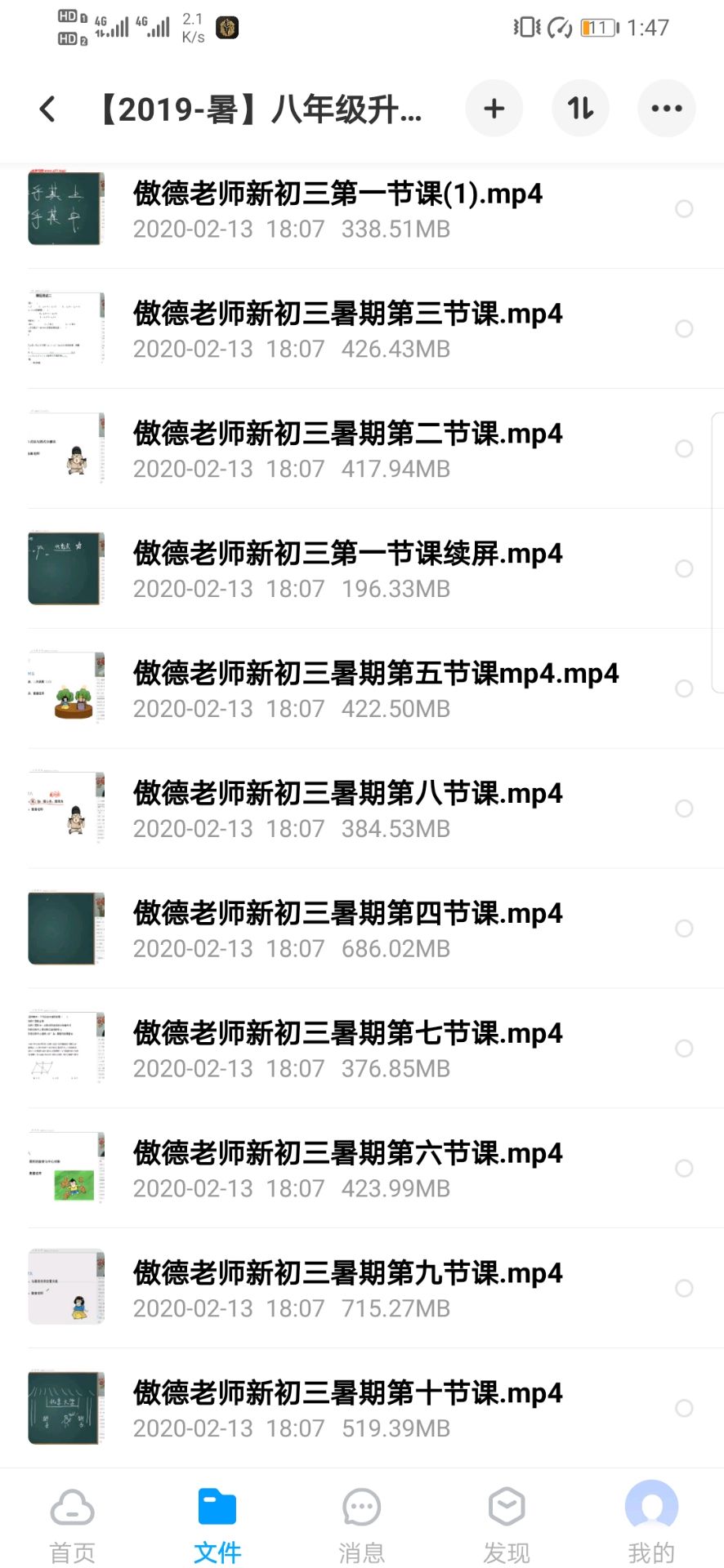The width and height of the screenshot is (724, 1568).
Task: Mark 暑期第四节课.mp4 via its selection circle
Action: tap(684, 929)
